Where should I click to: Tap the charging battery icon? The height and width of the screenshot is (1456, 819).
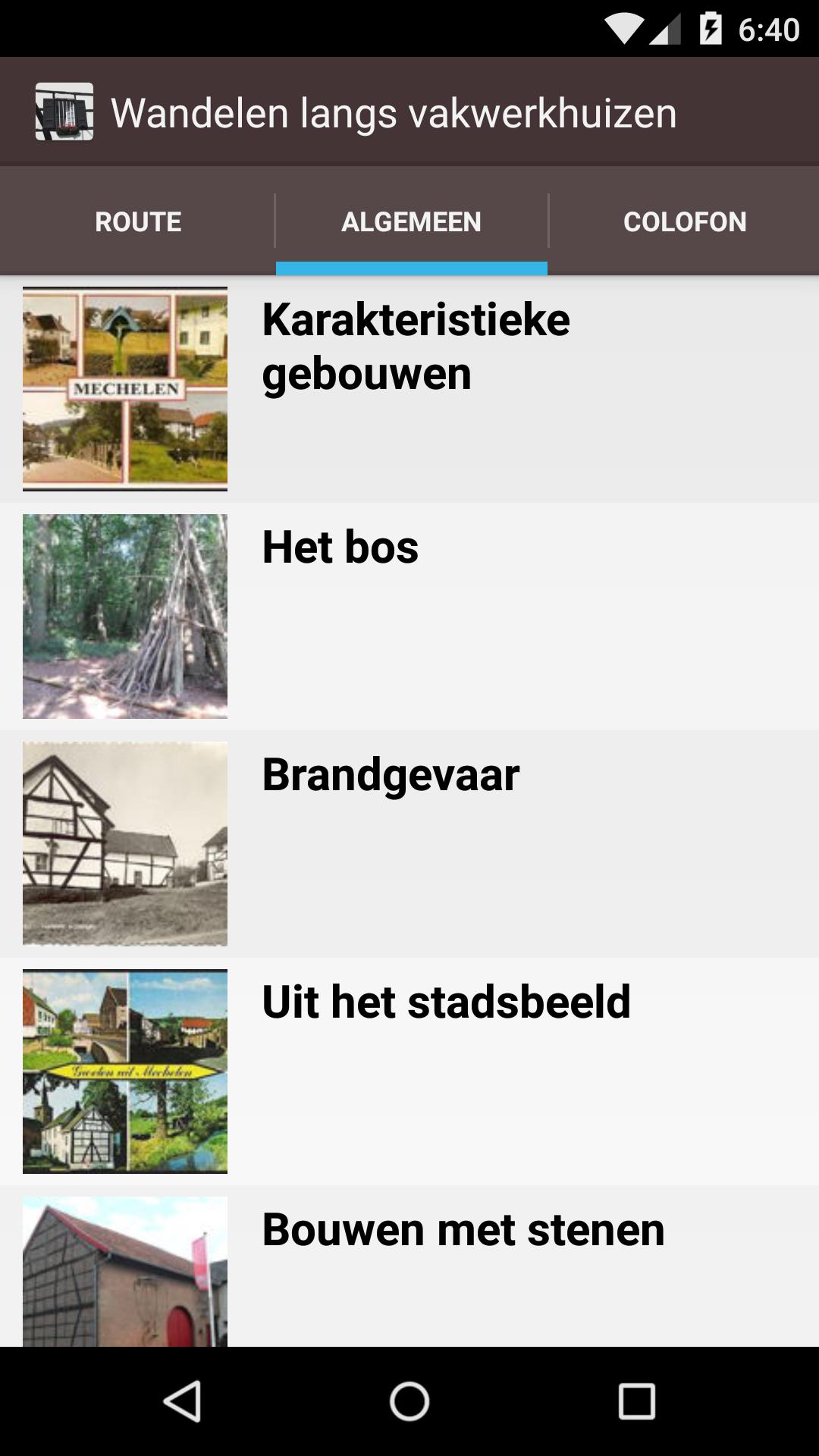[710, 28]
